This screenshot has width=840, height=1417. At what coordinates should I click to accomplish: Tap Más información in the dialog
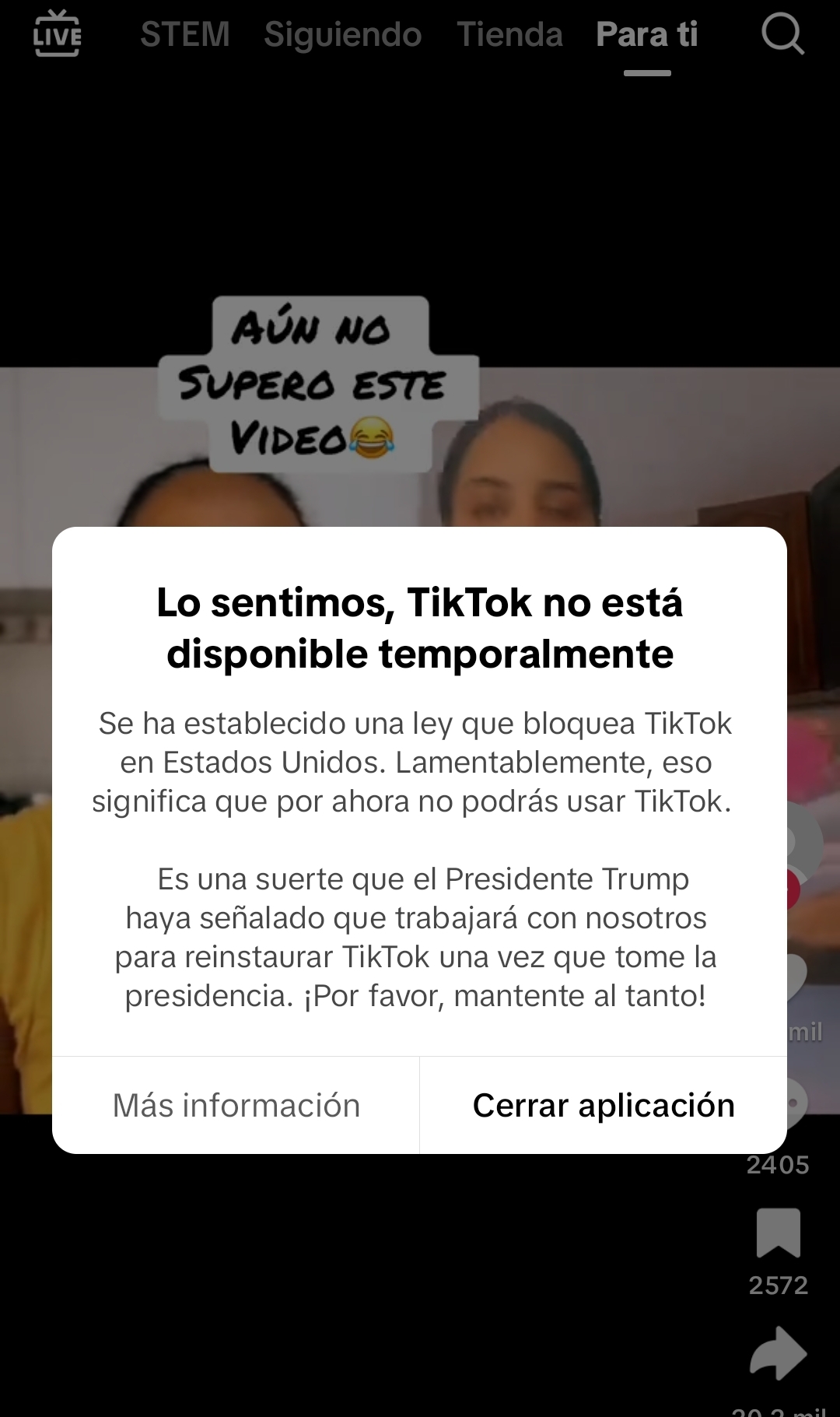point(236,1105)
